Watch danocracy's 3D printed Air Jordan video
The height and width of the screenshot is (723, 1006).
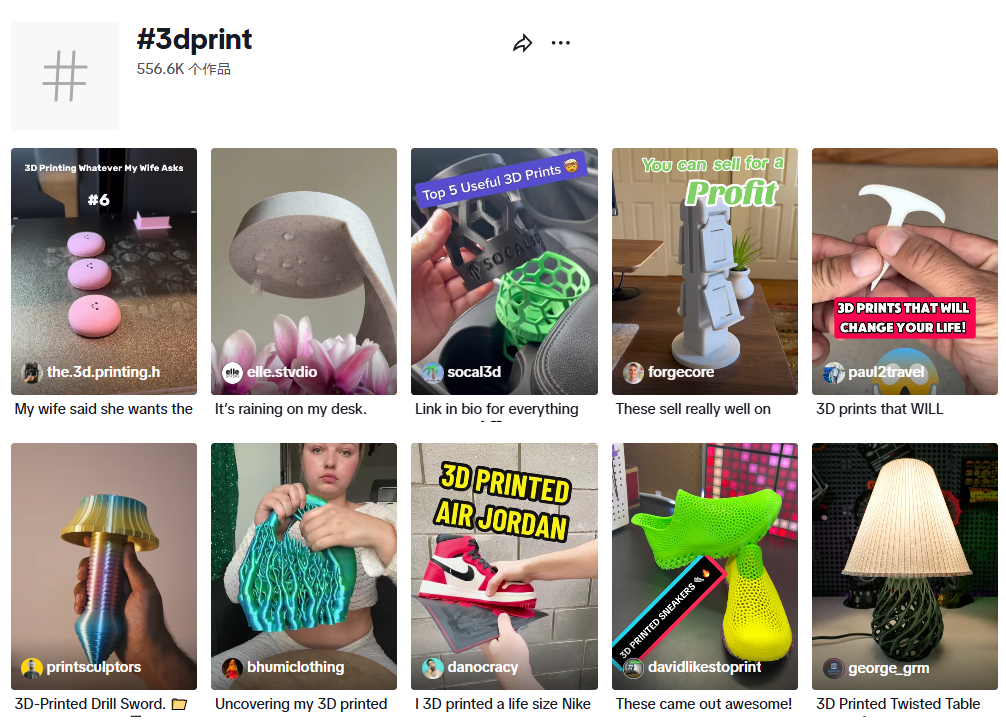pyautogui.click(x=504, y=565)
